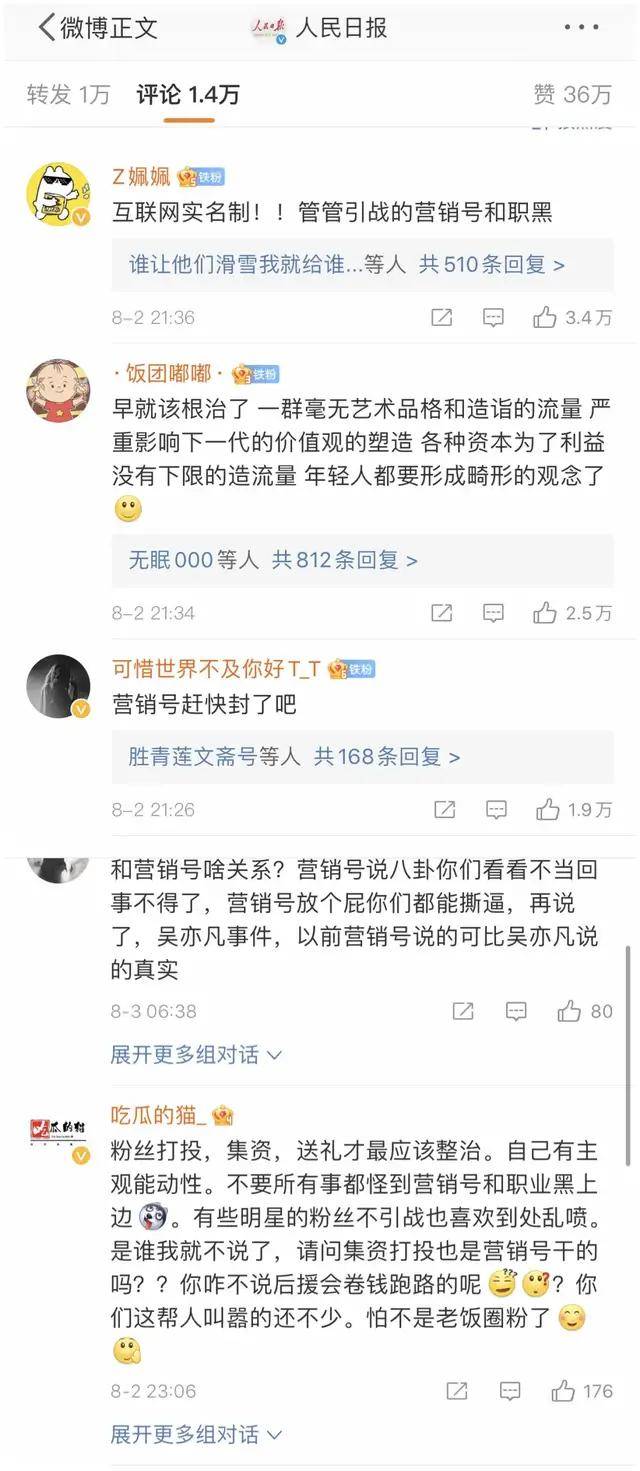
Task: Switch to the 转发 1万 tab
Action: (x=68, y=95)
